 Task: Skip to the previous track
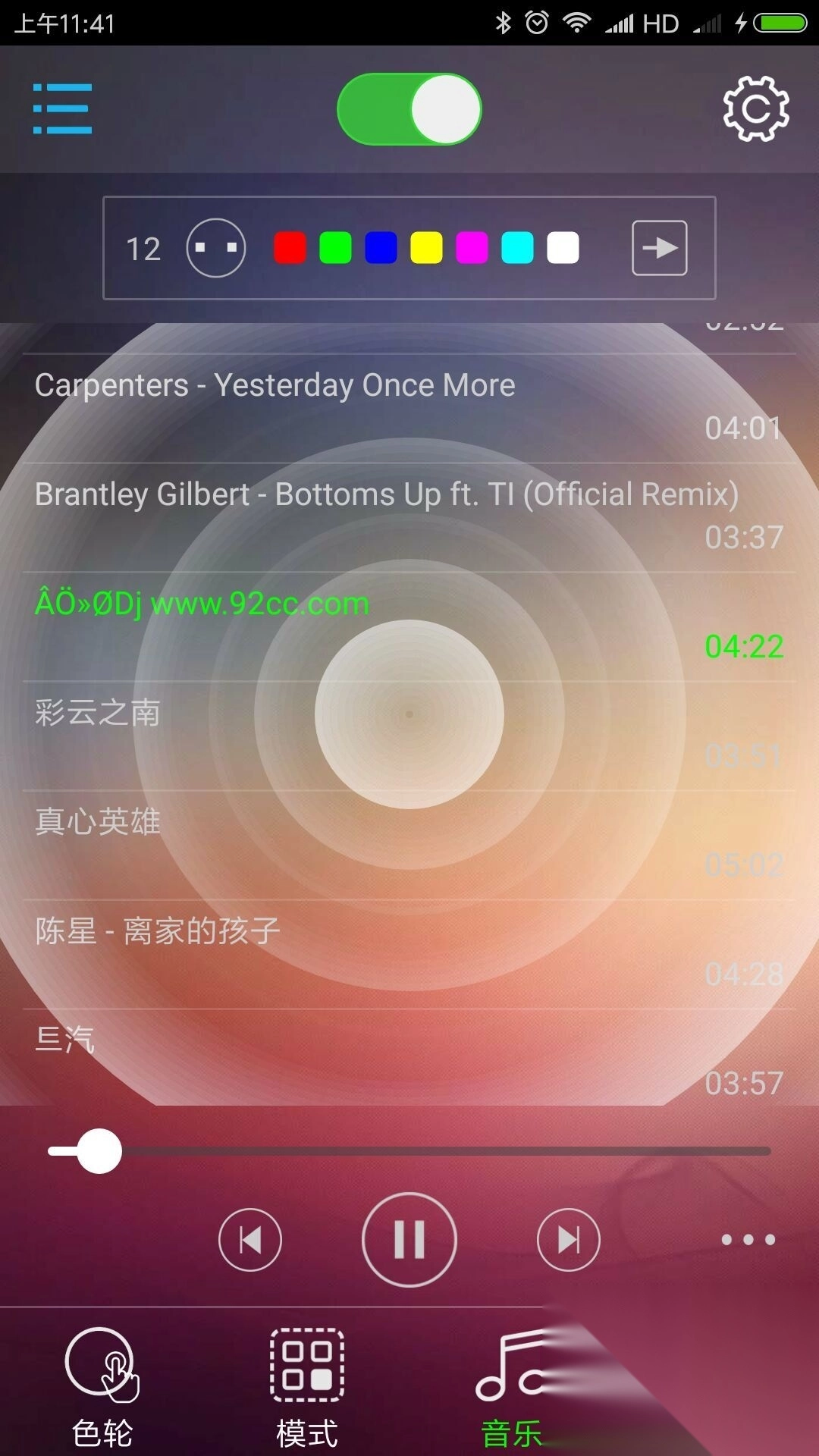pyautogui.click(x=251, y=1240)
